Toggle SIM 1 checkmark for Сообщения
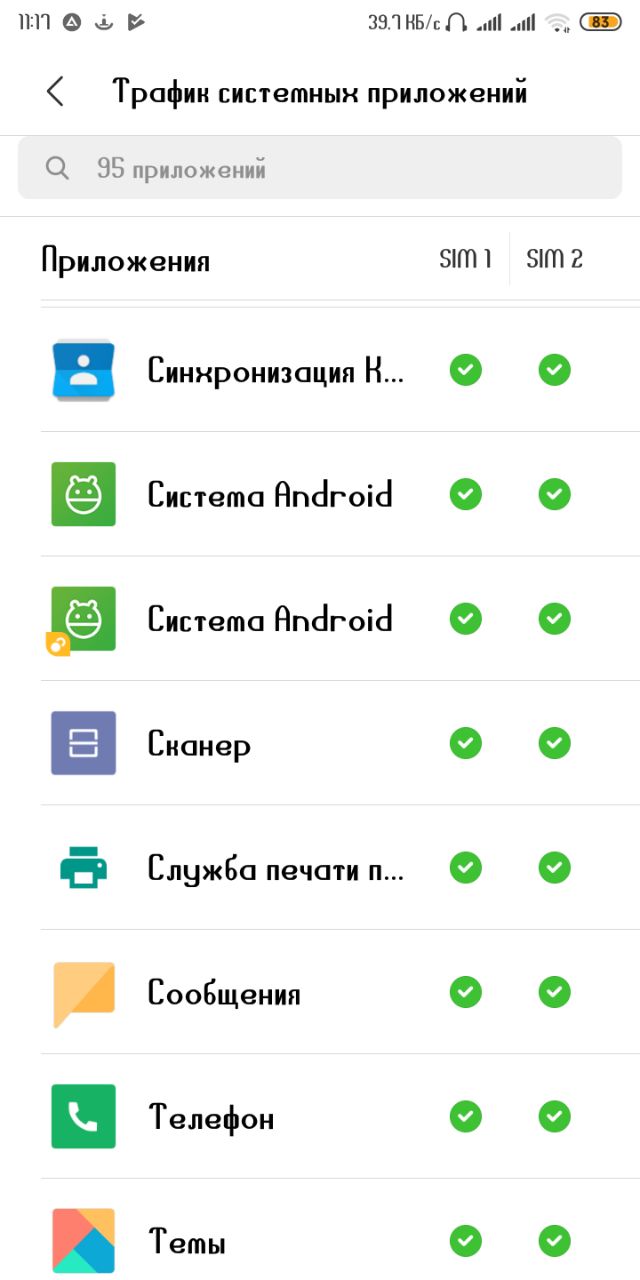640x1280 pixels. [x=465, y=992]
